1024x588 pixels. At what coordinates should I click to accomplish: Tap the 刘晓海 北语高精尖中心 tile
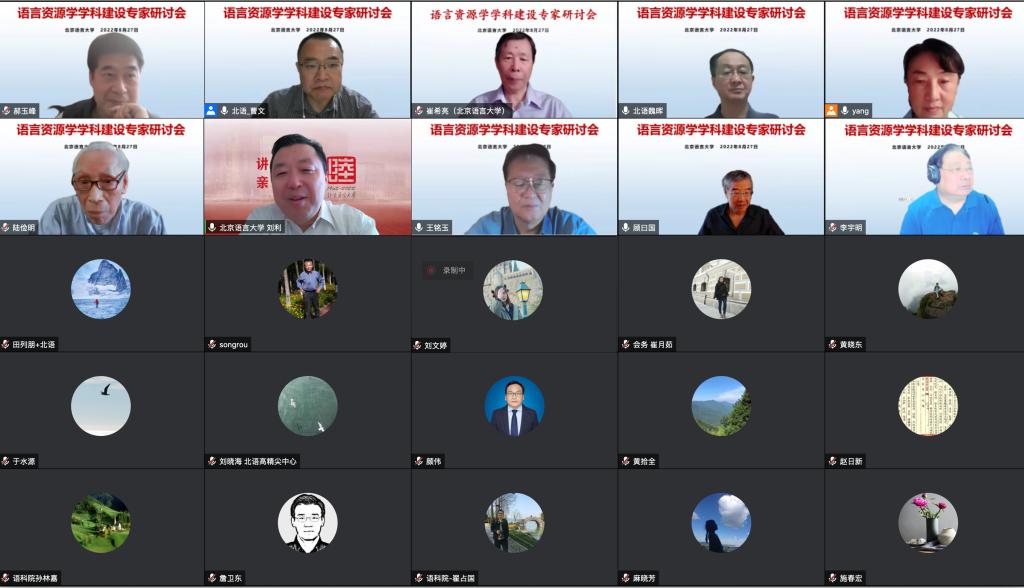(307, 410)
